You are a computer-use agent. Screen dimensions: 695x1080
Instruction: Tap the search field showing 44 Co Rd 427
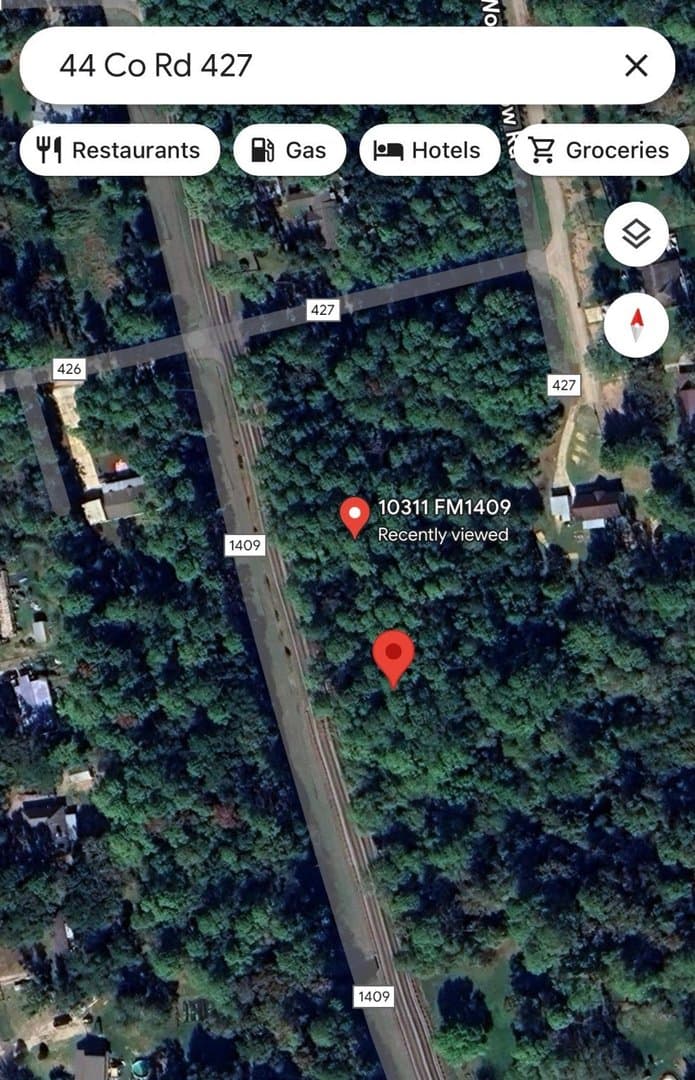[x=320, y=66]
